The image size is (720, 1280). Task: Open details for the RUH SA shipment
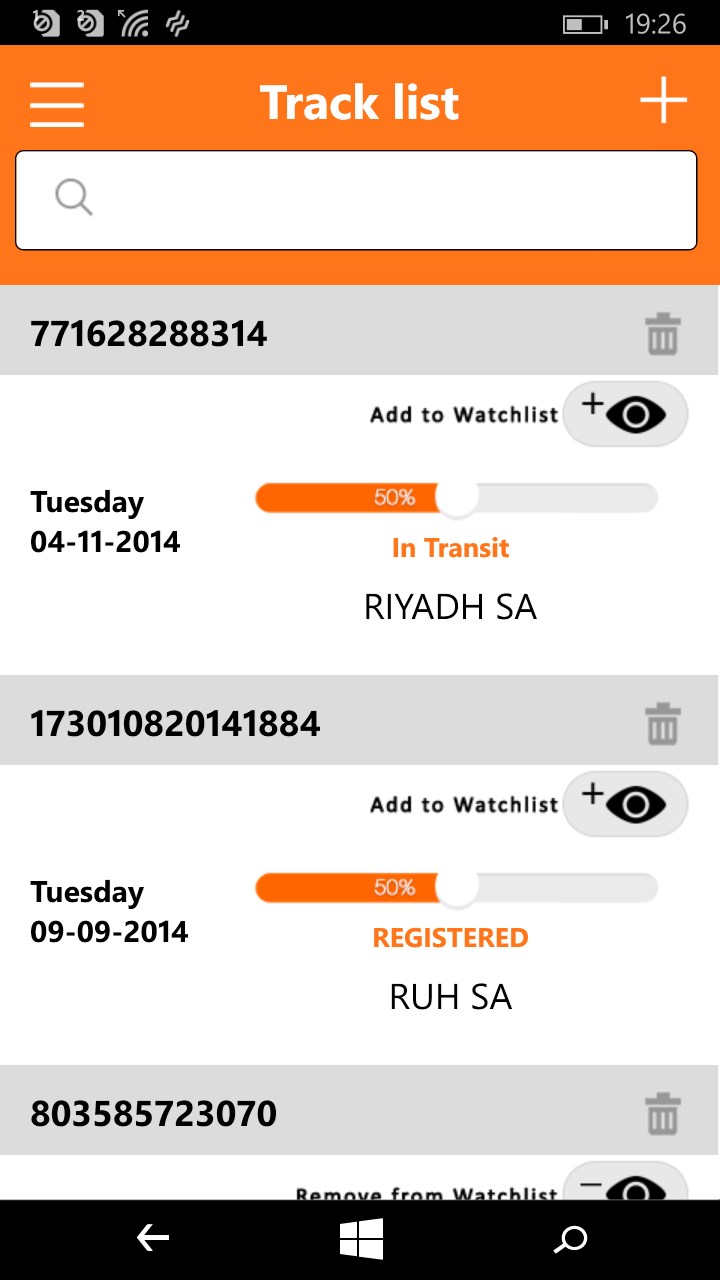(x=450, y=997)
